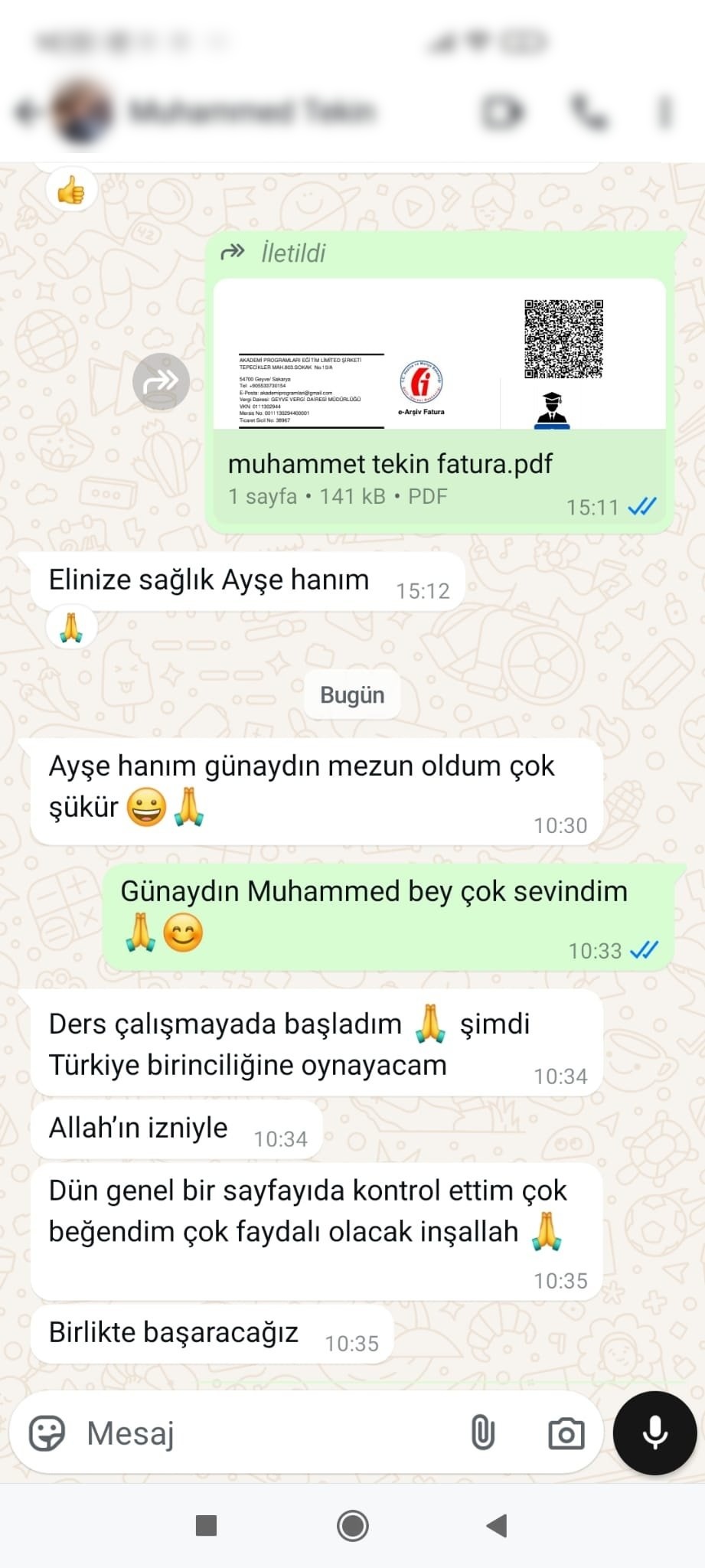This screenshot has width=705, height=1568.
Task: Open the contact's profile photo
Action: [x=83, y=113]
